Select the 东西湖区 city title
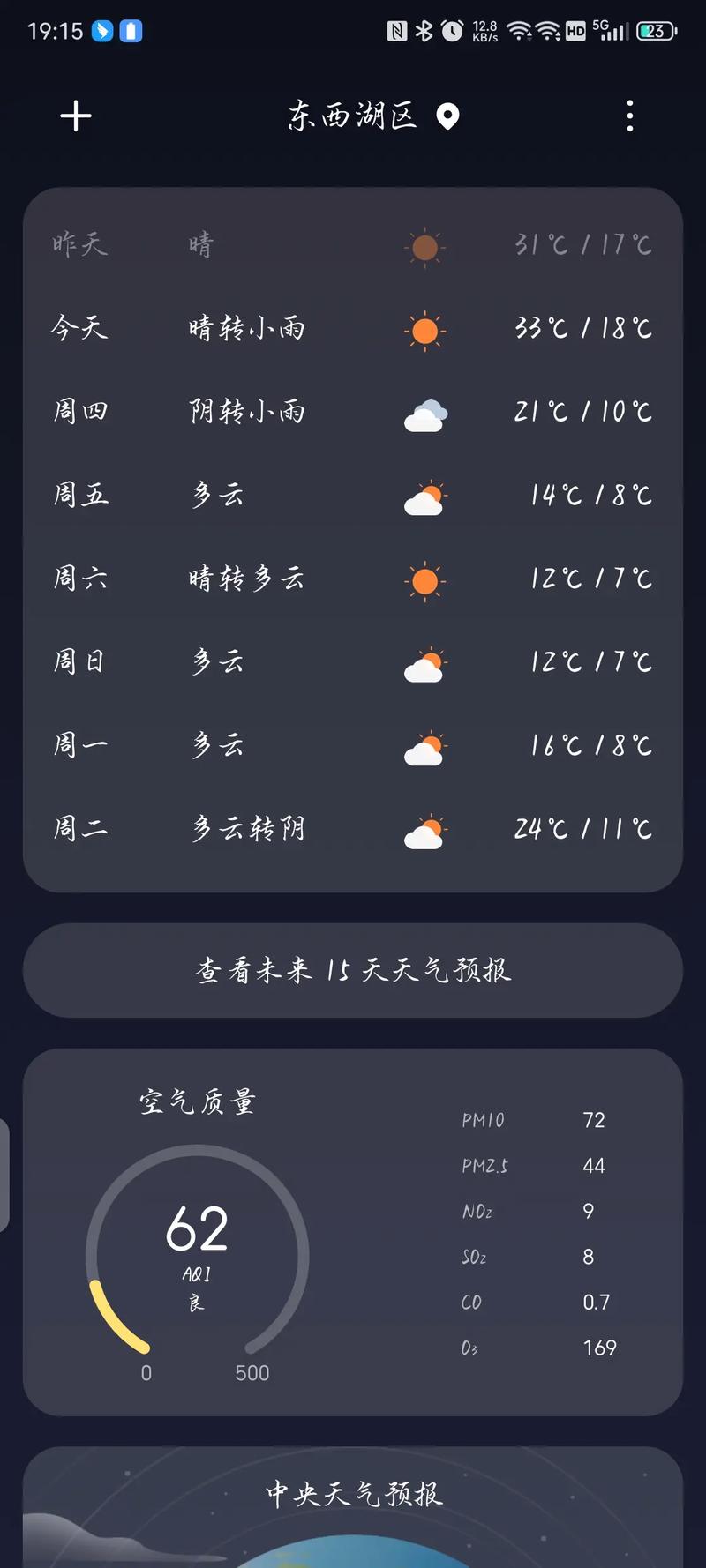 coord(353,116)
